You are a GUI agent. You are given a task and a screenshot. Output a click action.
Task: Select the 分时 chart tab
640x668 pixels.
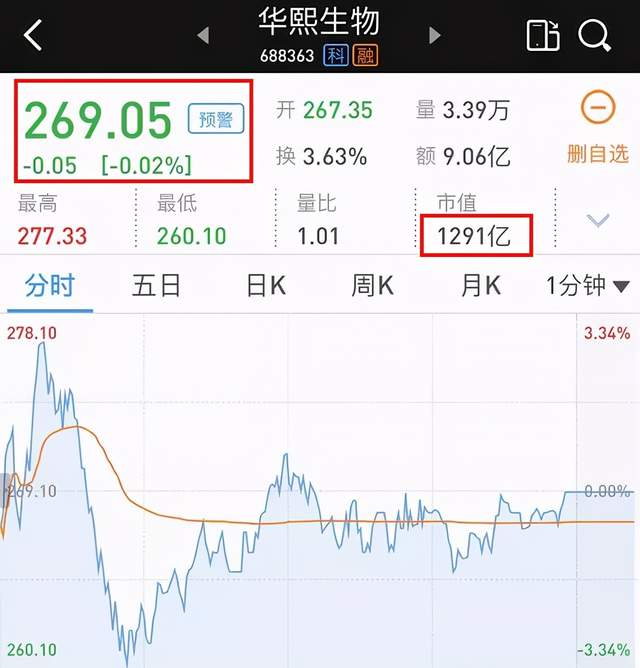click(48, 286)
